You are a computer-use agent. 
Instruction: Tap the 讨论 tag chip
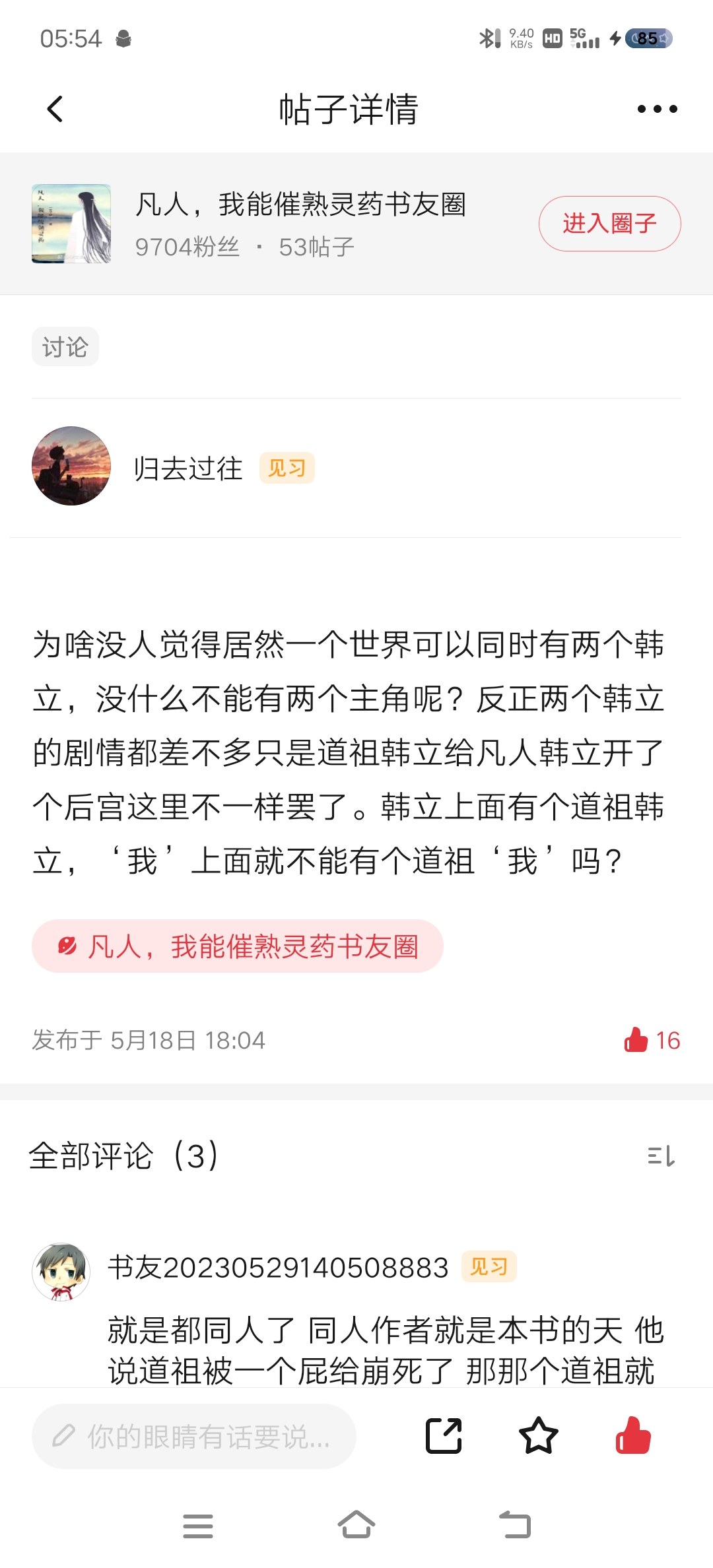65,346
